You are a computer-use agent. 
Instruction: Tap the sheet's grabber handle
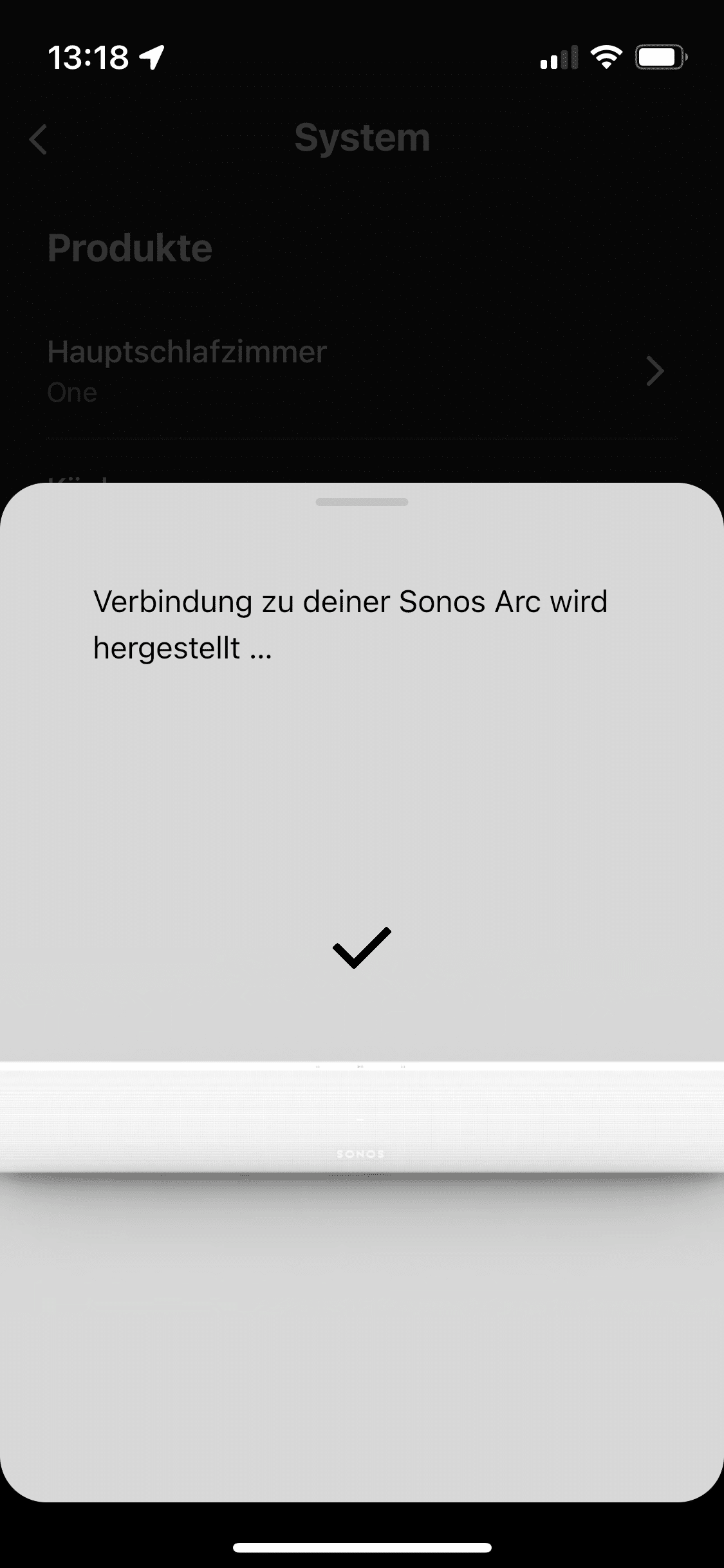(362, 502)
